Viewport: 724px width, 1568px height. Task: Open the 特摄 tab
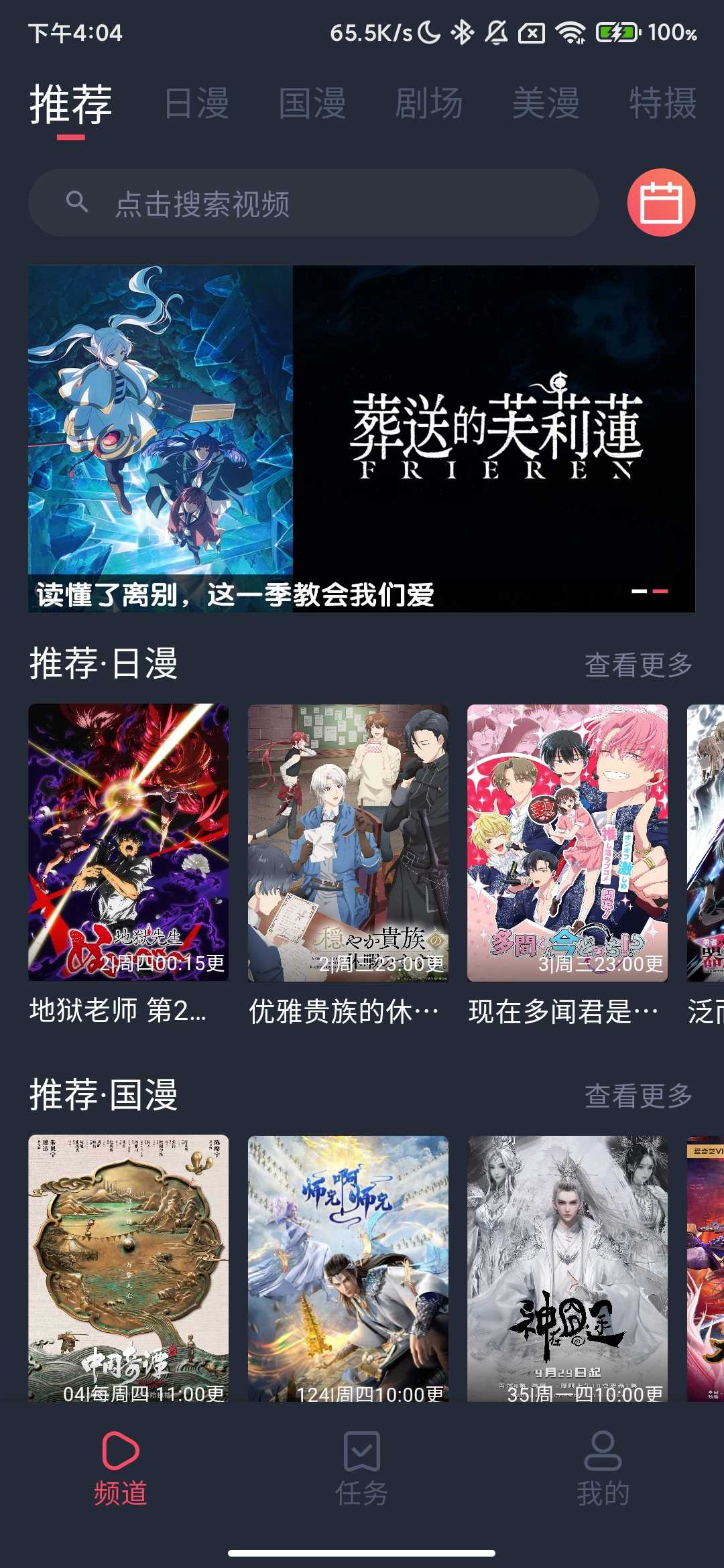[661, 104]
